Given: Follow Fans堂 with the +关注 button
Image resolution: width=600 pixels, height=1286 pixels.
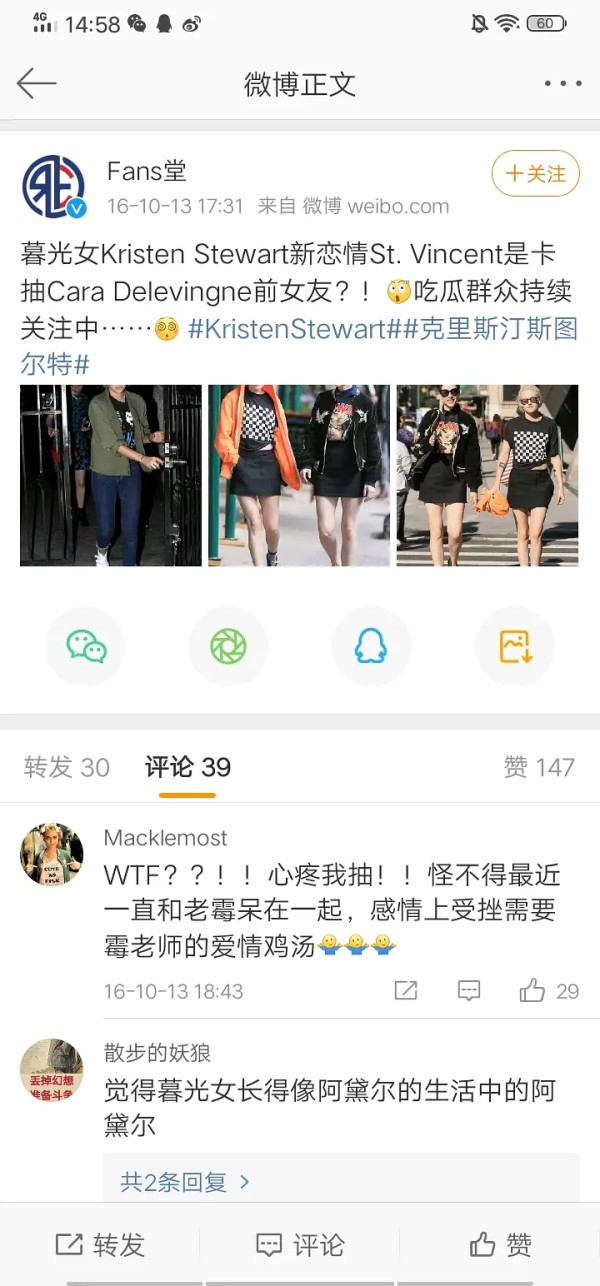Looking at the screenshot, I should pos(536,174).
